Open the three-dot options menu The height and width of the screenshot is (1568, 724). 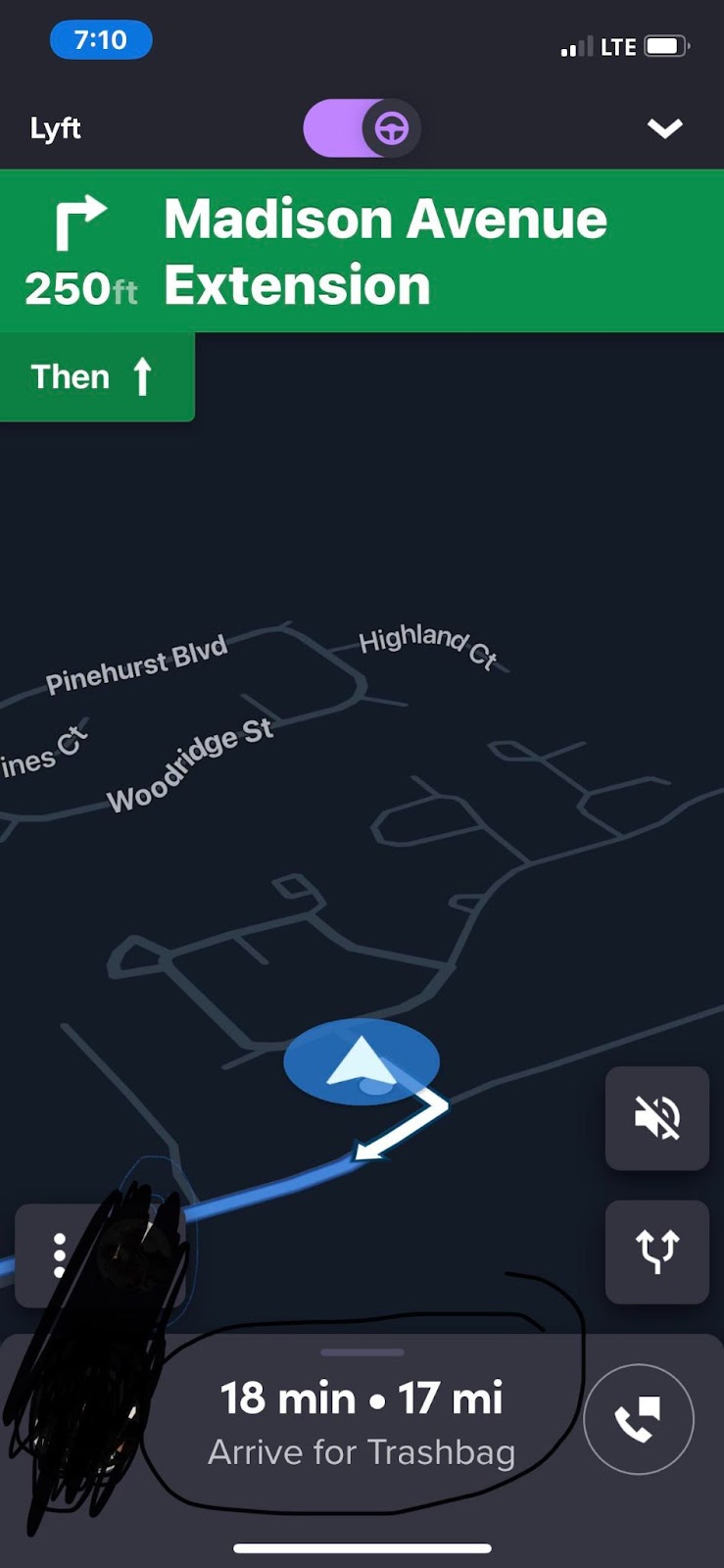[60, 1255]
